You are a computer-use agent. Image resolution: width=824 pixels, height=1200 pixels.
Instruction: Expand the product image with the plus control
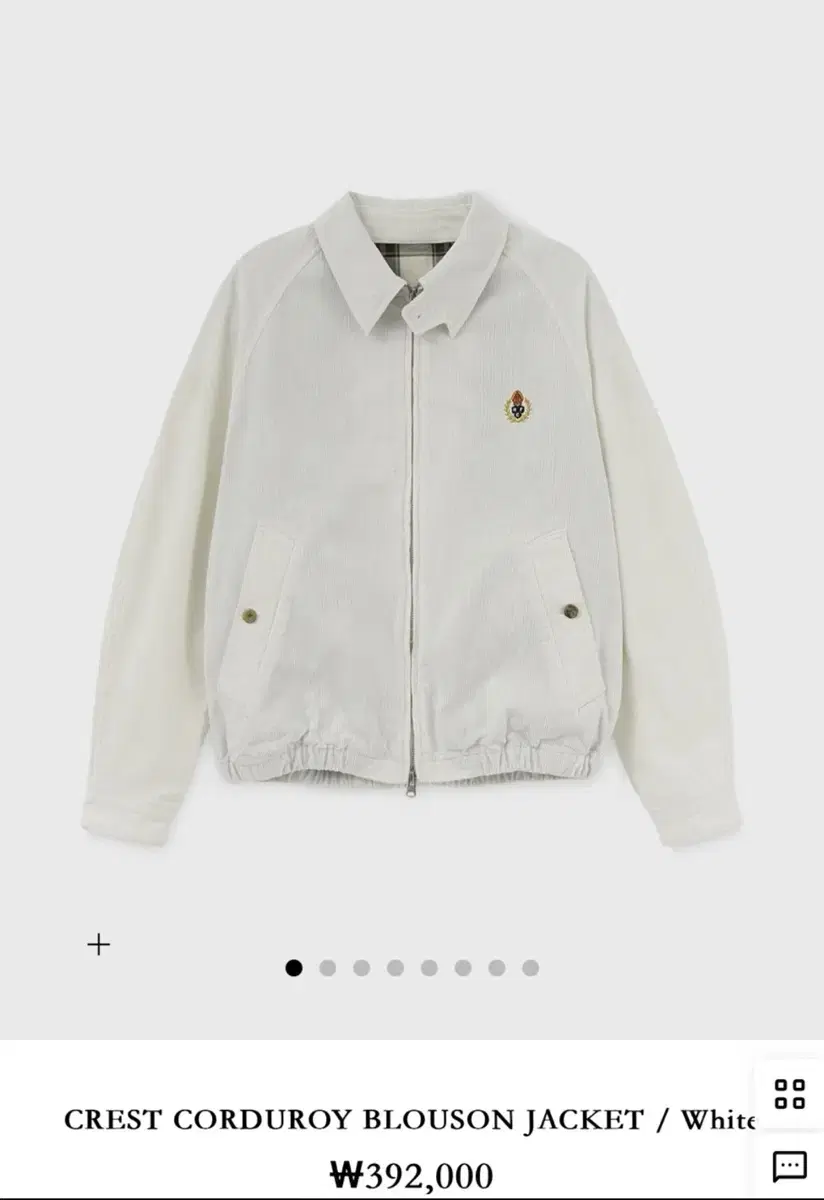click(98, 944)
